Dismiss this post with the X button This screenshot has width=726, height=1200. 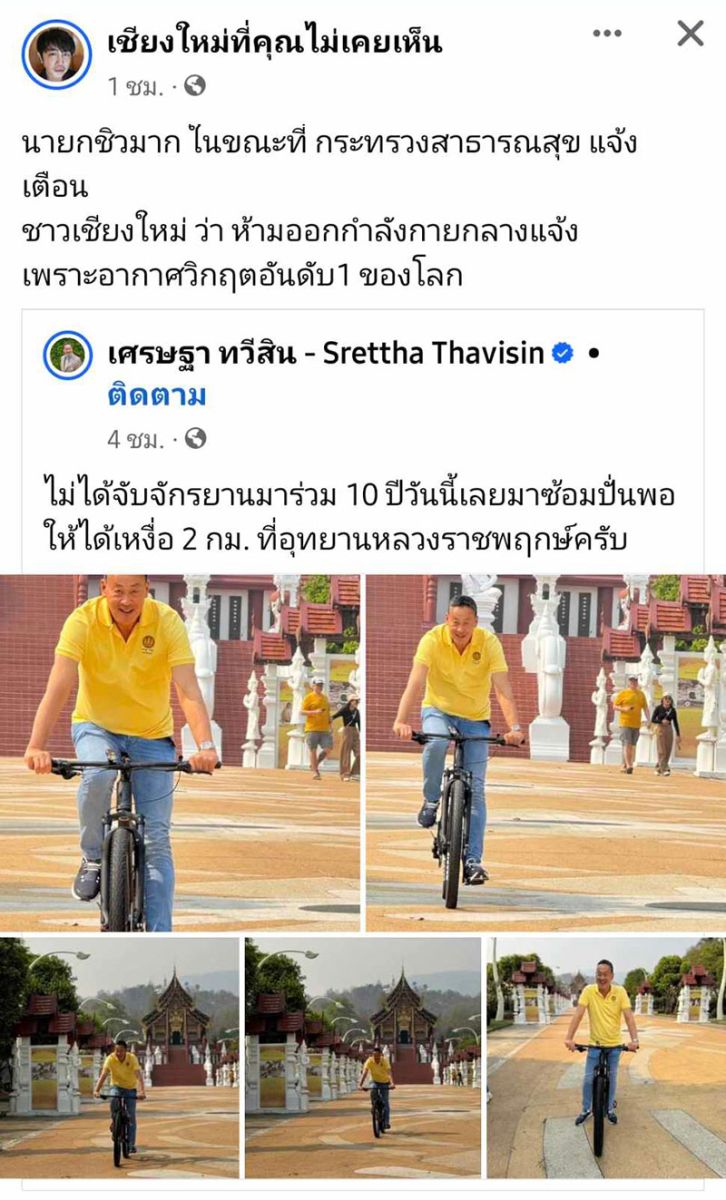pyautogui.click(x=690, y=33)
